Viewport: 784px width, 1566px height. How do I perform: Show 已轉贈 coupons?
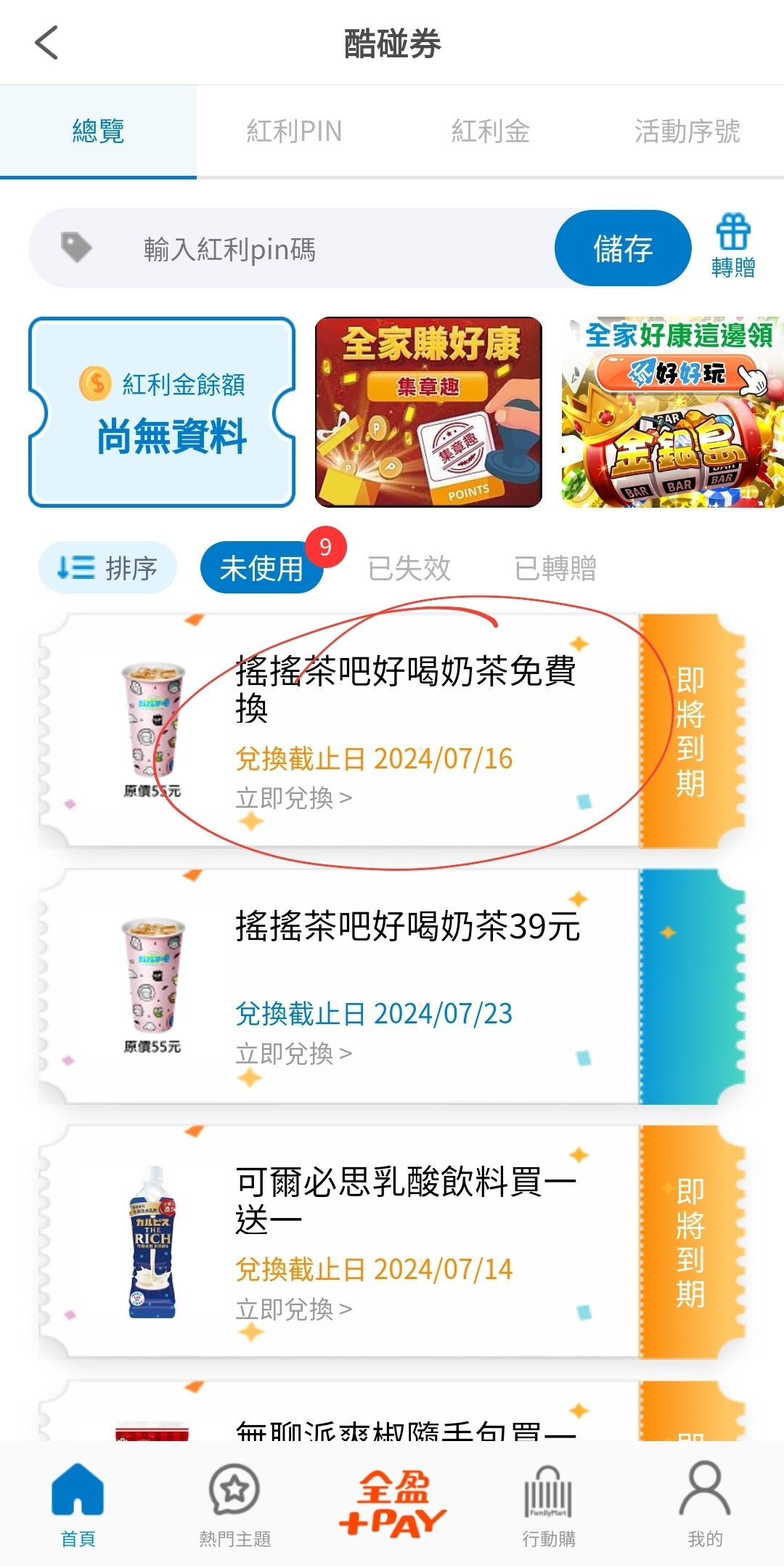[x=555, y=568]
